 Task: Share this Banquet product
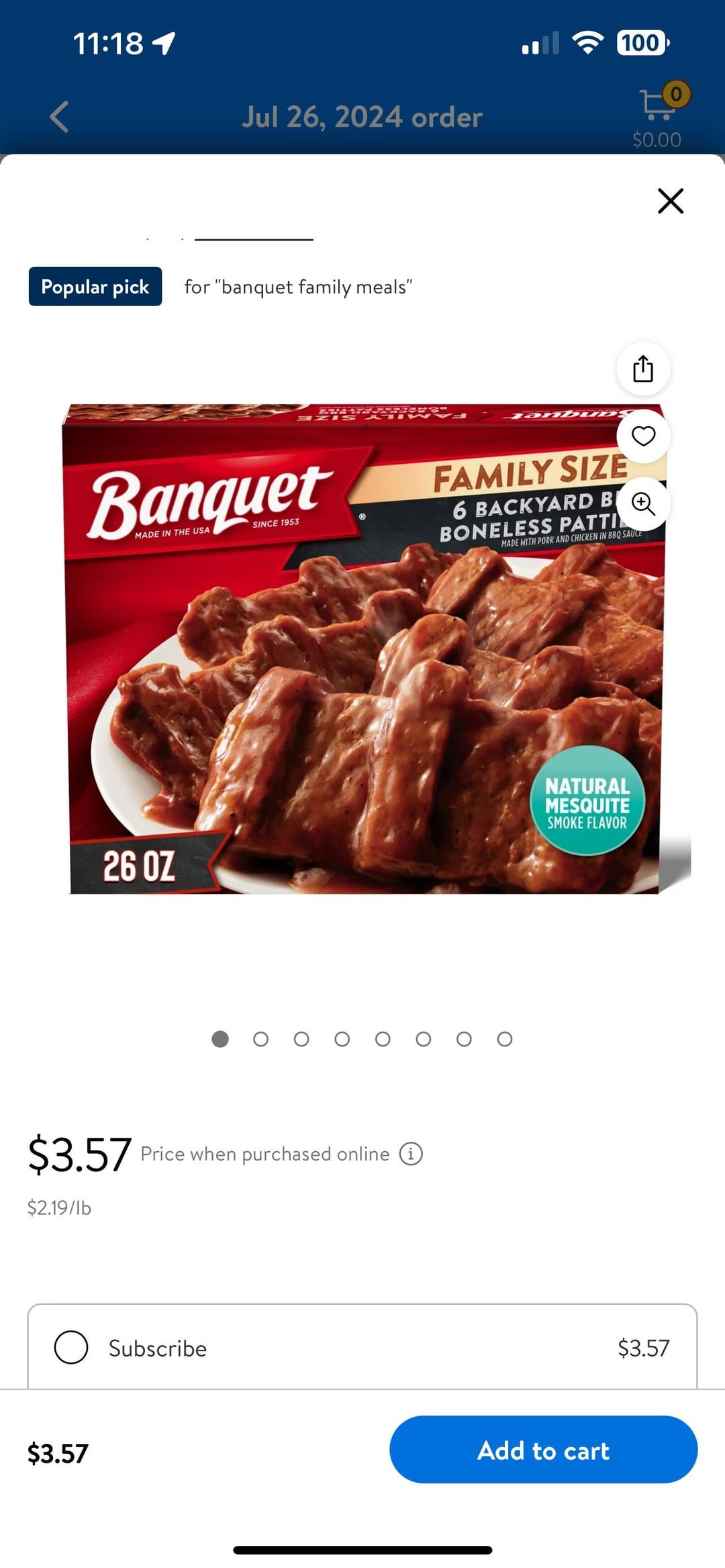tap(643, 369)
